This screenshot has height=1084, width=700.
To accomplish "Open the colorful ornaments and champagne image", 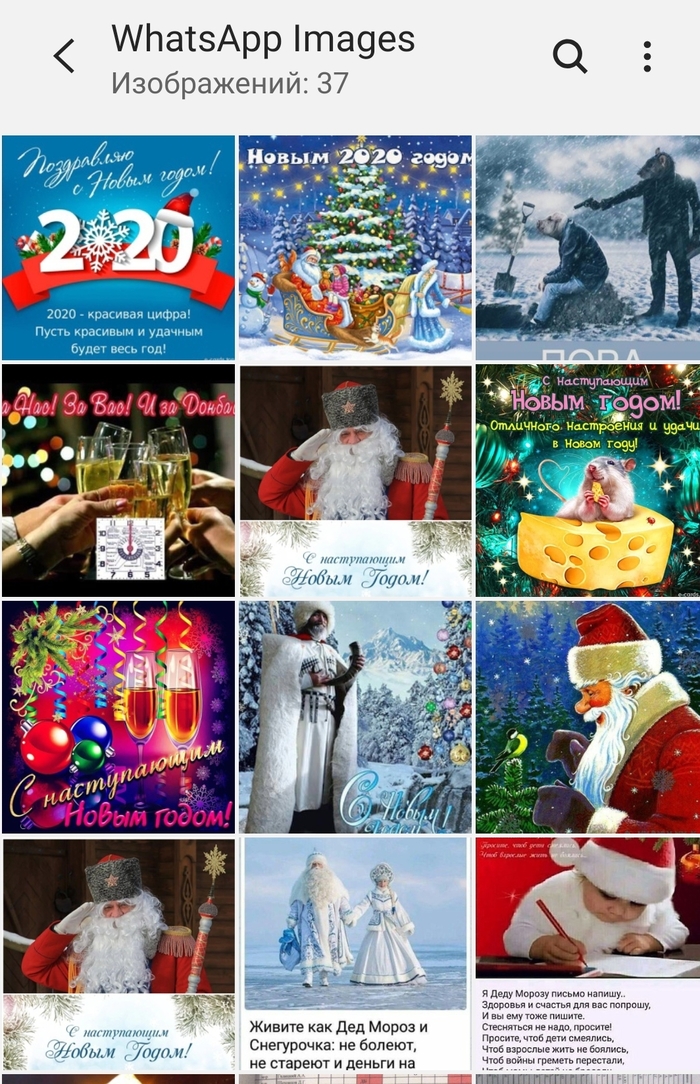I will click(118, 716).
